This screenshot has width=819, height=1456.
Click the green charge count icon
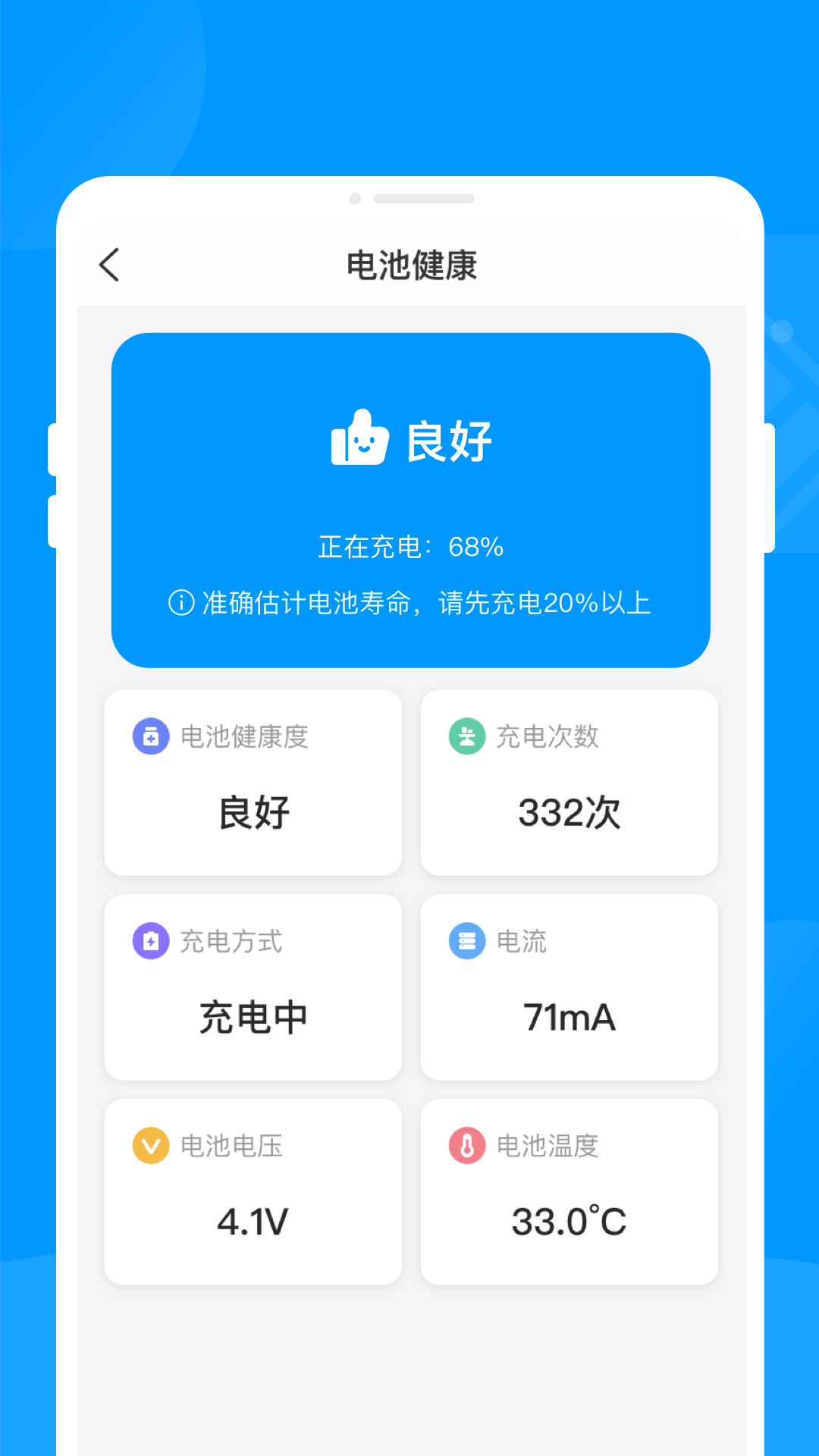coord(467,736)
